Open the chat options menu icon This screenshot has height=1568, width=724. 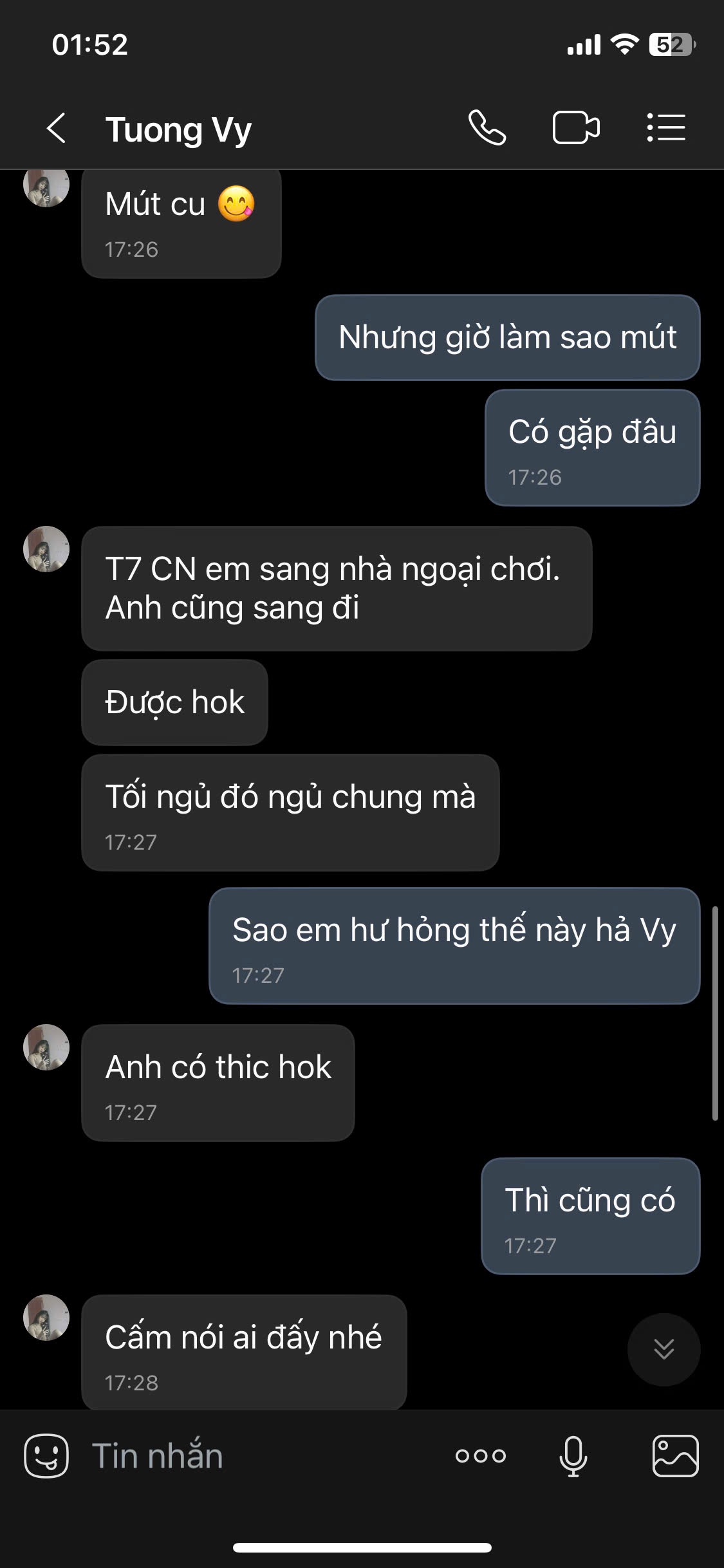(x=666, y=127)
